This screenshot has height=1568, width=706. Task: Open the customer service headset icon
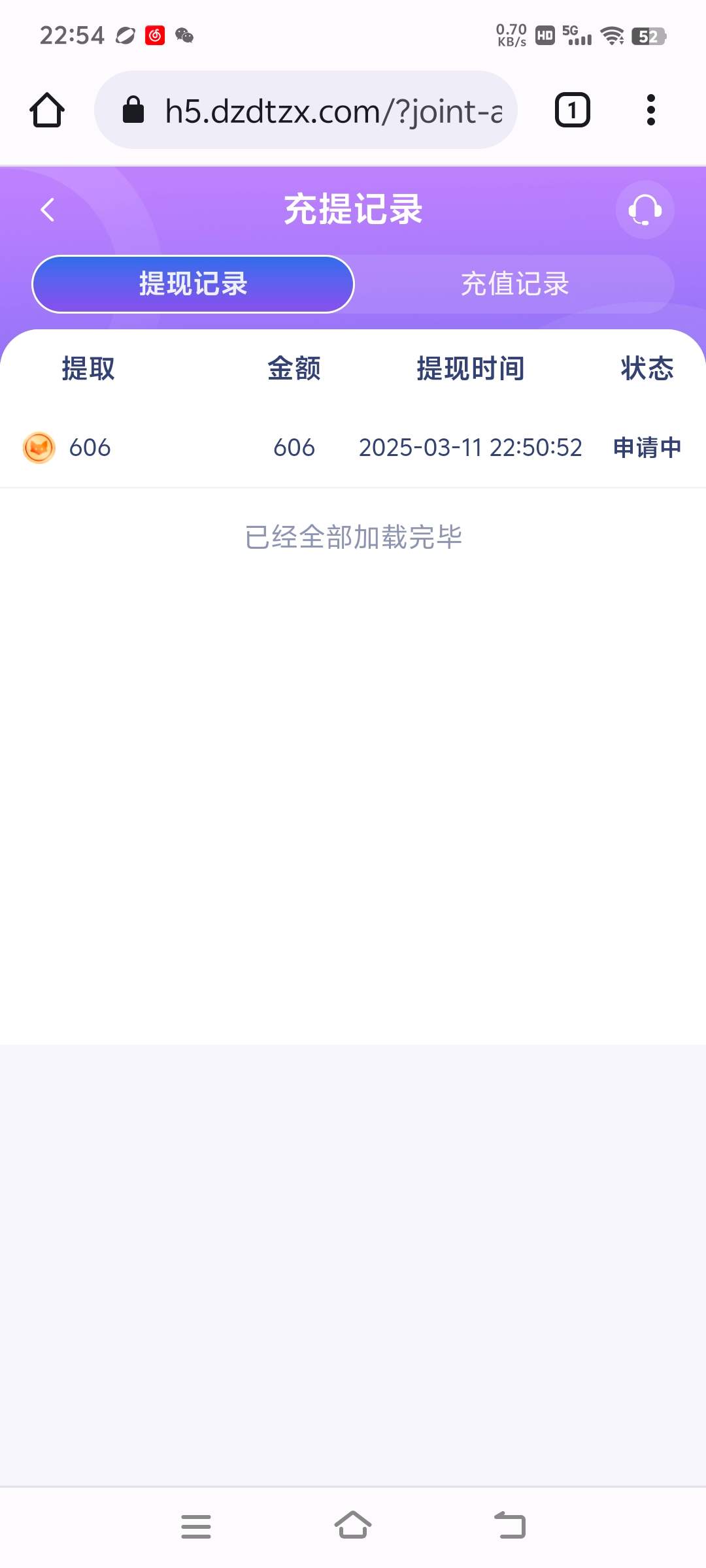pyautogui.click(x=644, y=209)
